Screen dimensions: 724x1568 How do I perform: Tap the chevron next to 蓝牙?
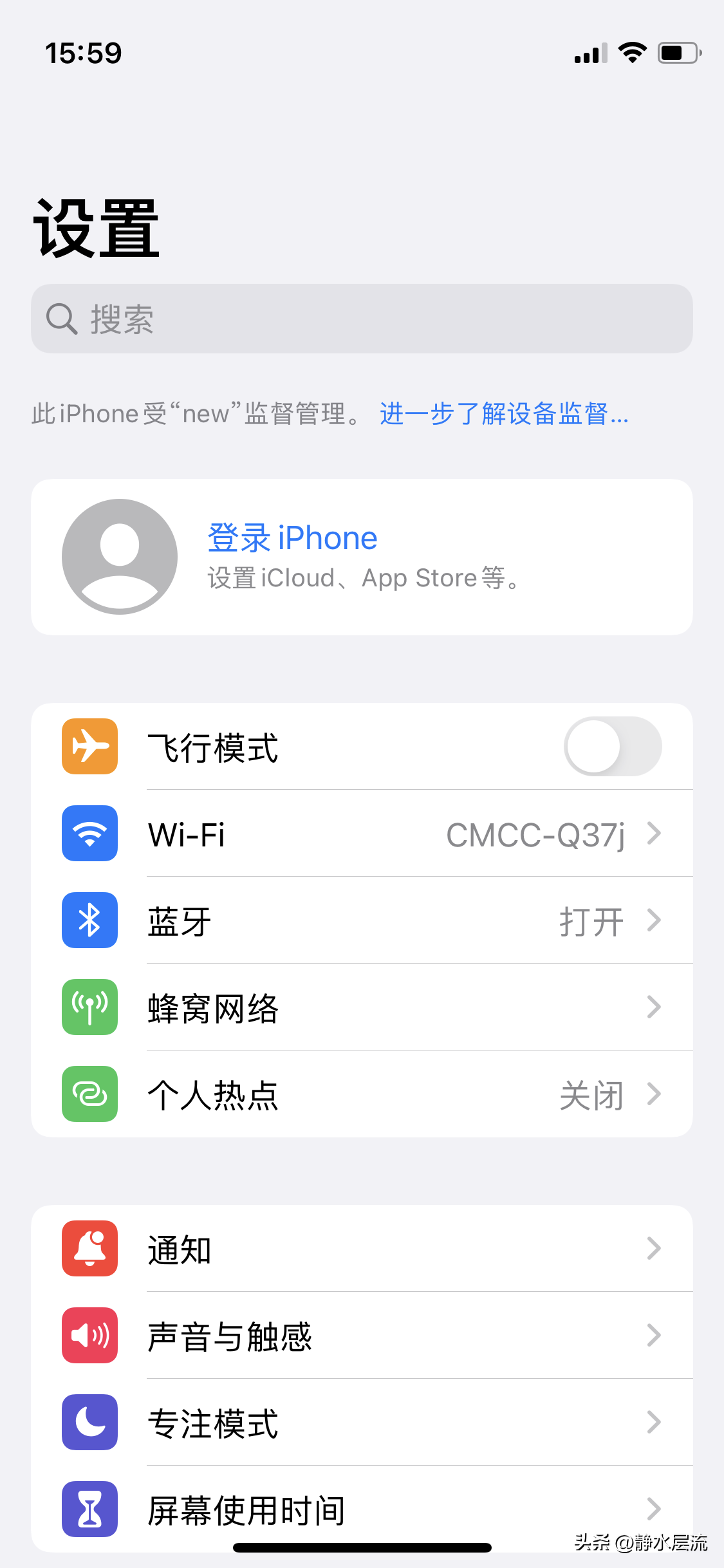click(x=654, y=920)
